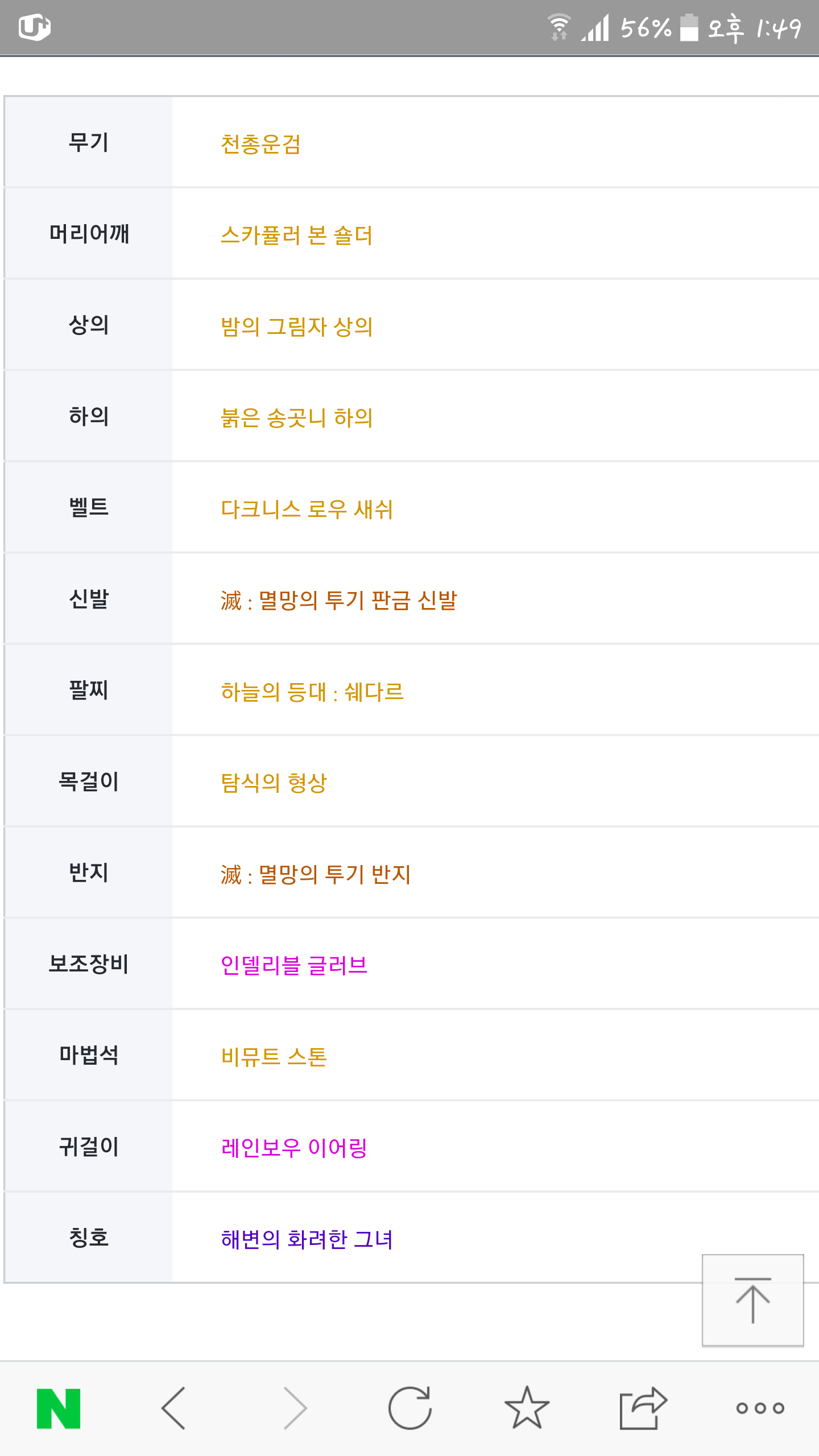This screenshot has width=819, height=1456.
Task: Go back to the previous page
Action: point(174,1408)
